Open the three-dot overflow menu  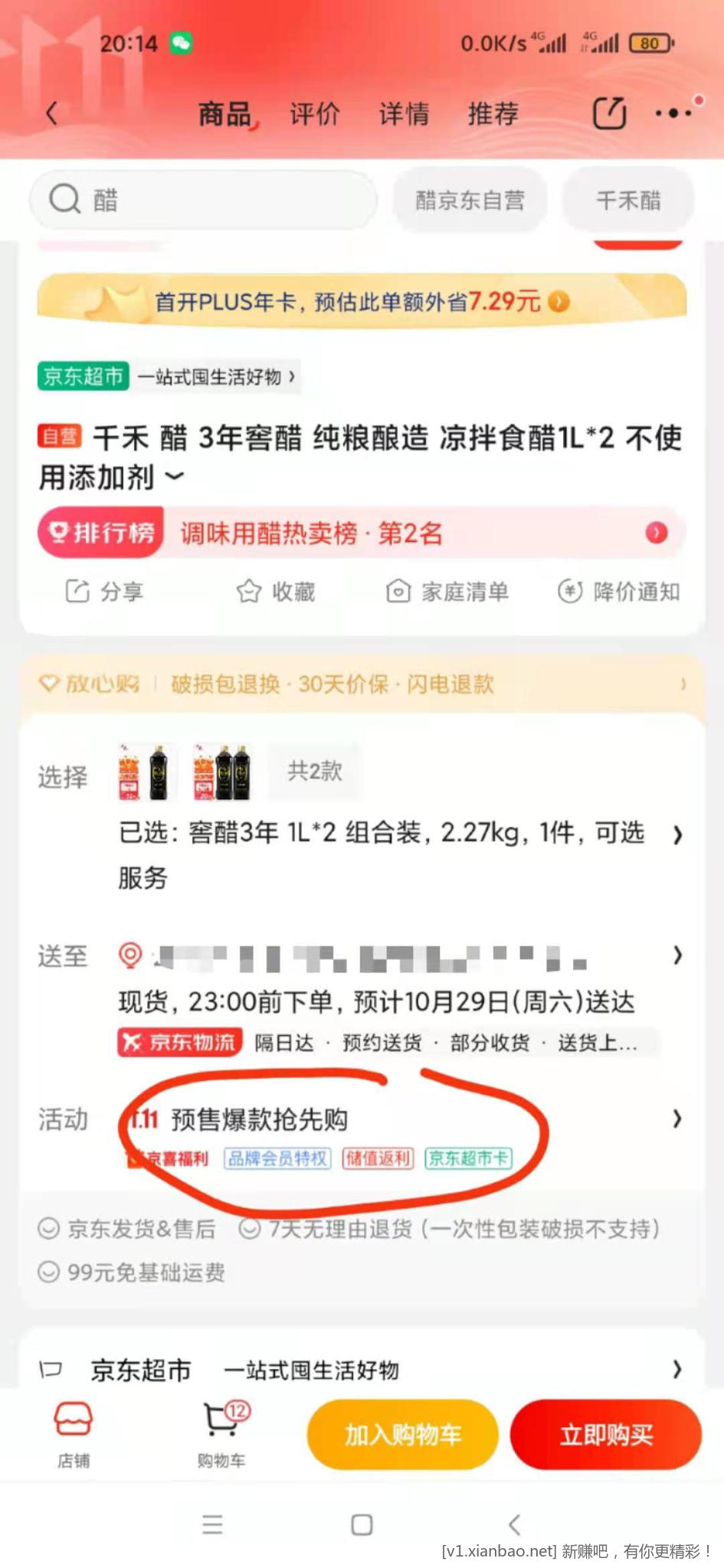tap(673, 113)
